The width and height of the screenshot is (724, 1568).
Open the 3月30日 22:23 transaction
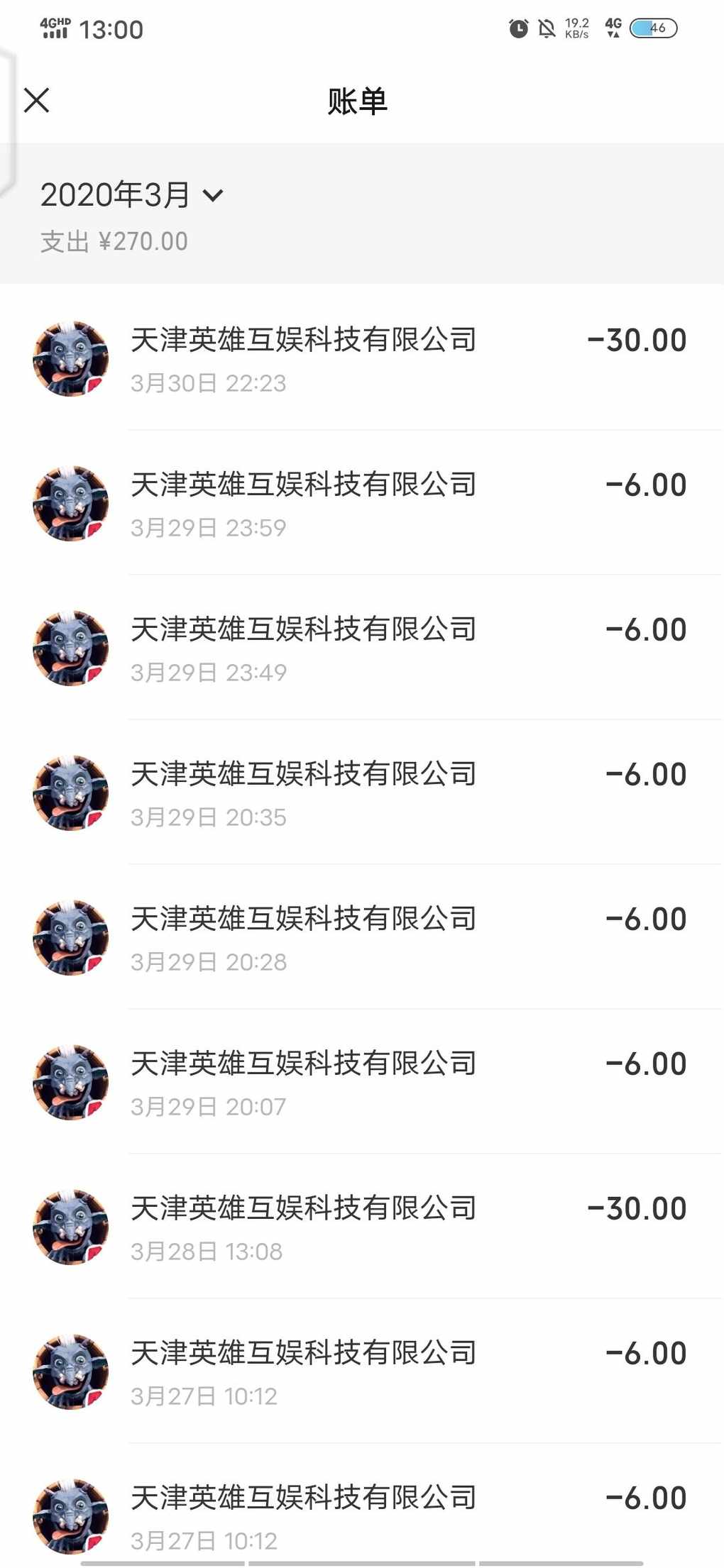tap(362, 358)
